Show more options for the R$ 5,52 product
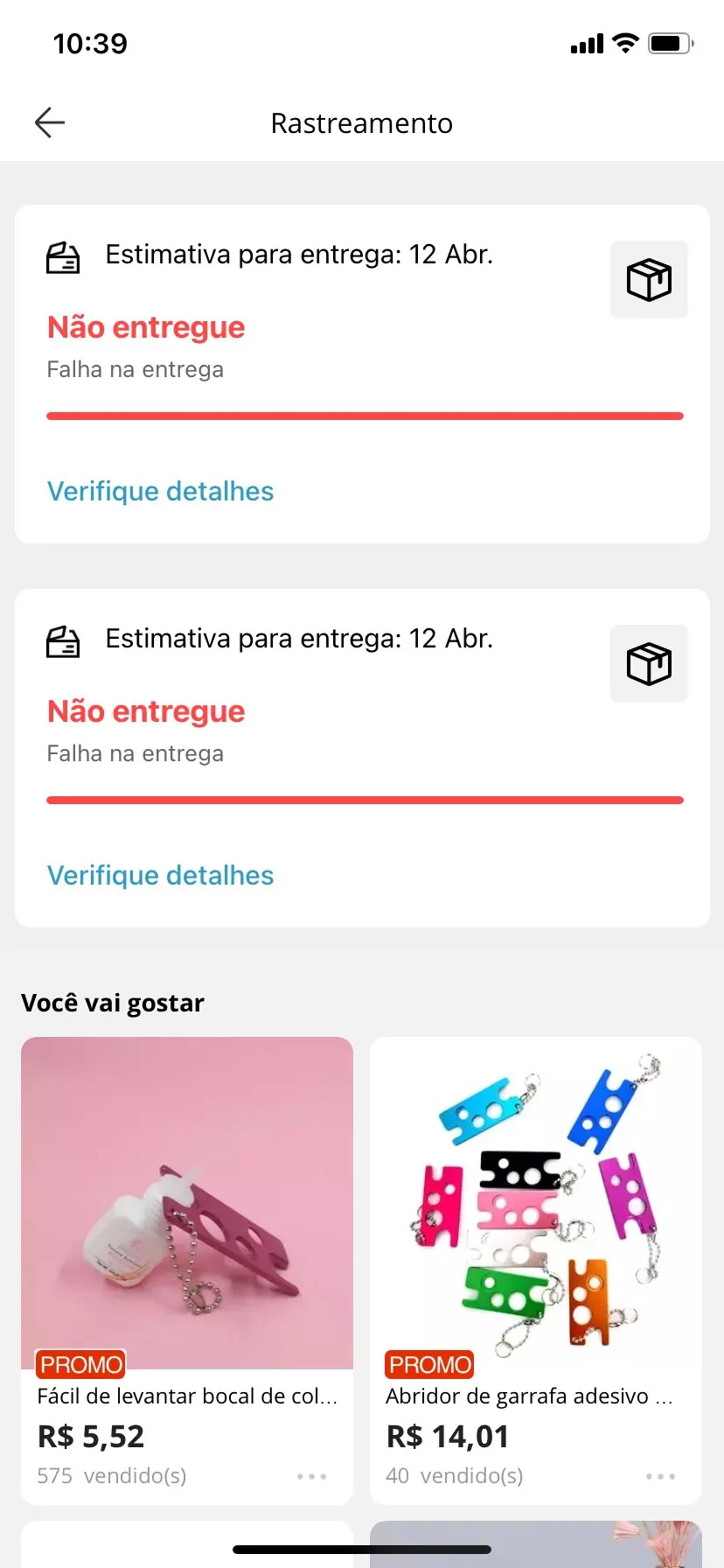 pyautogui.click(x=311, y=1476)
